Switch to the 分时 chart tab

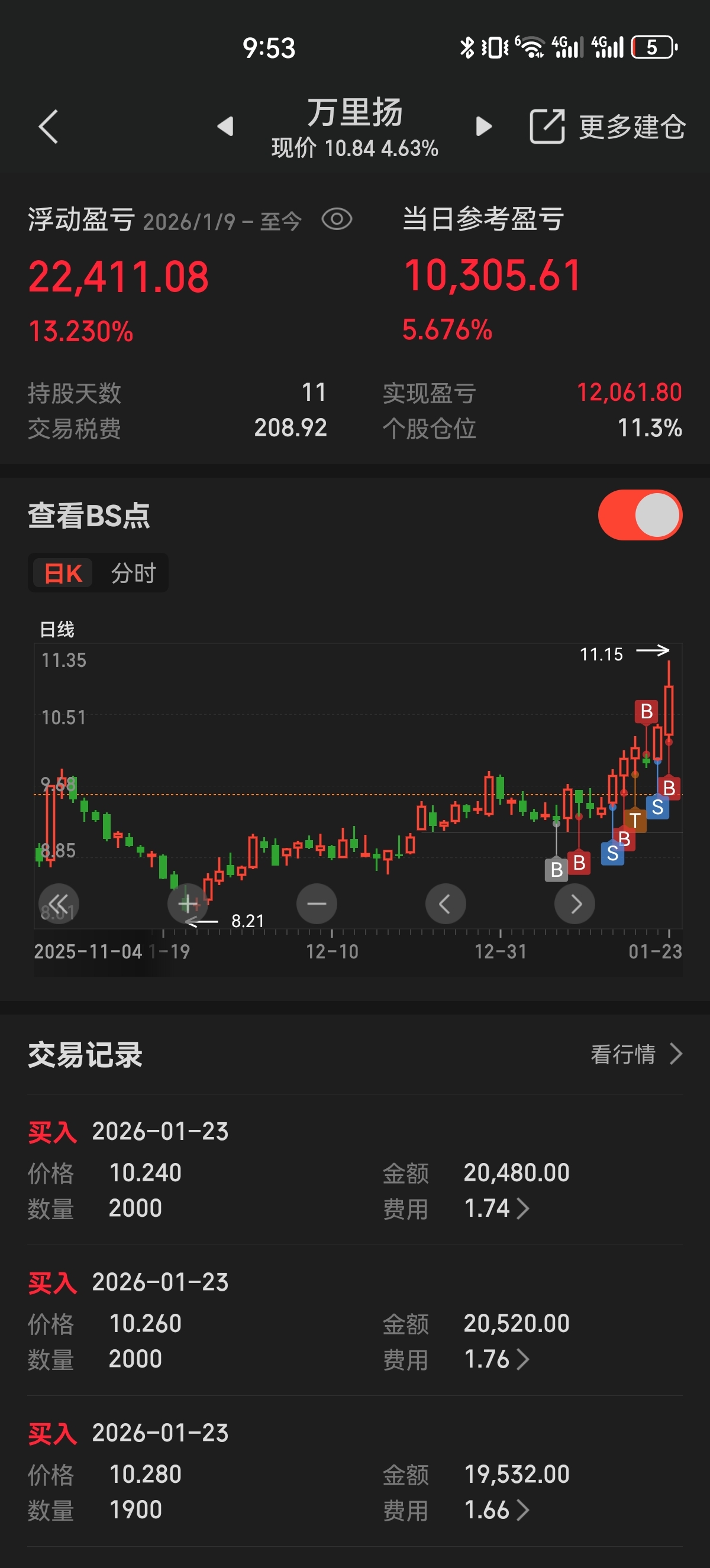point(133,573)
